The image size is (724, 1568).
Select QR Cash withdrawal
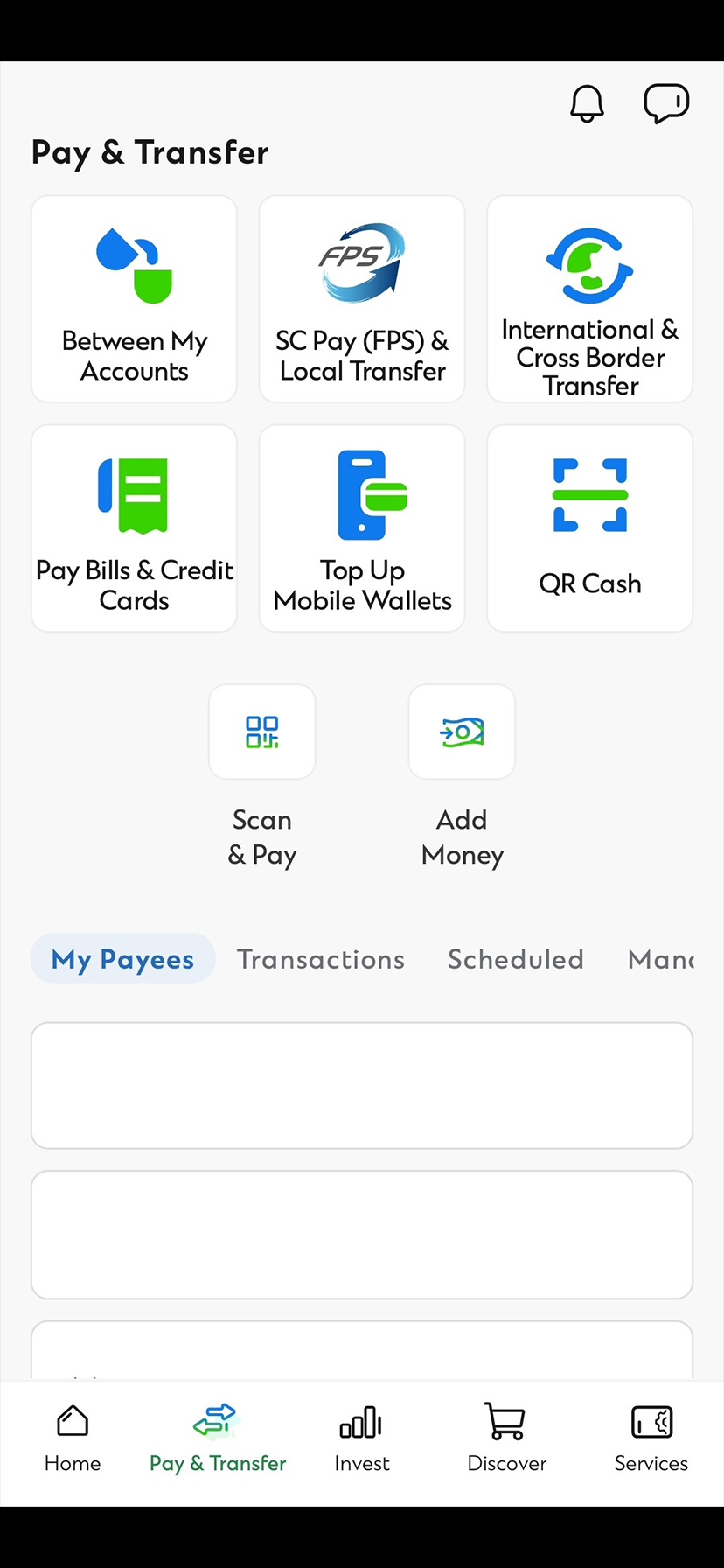pyautogui.click(x=589, y=527)
